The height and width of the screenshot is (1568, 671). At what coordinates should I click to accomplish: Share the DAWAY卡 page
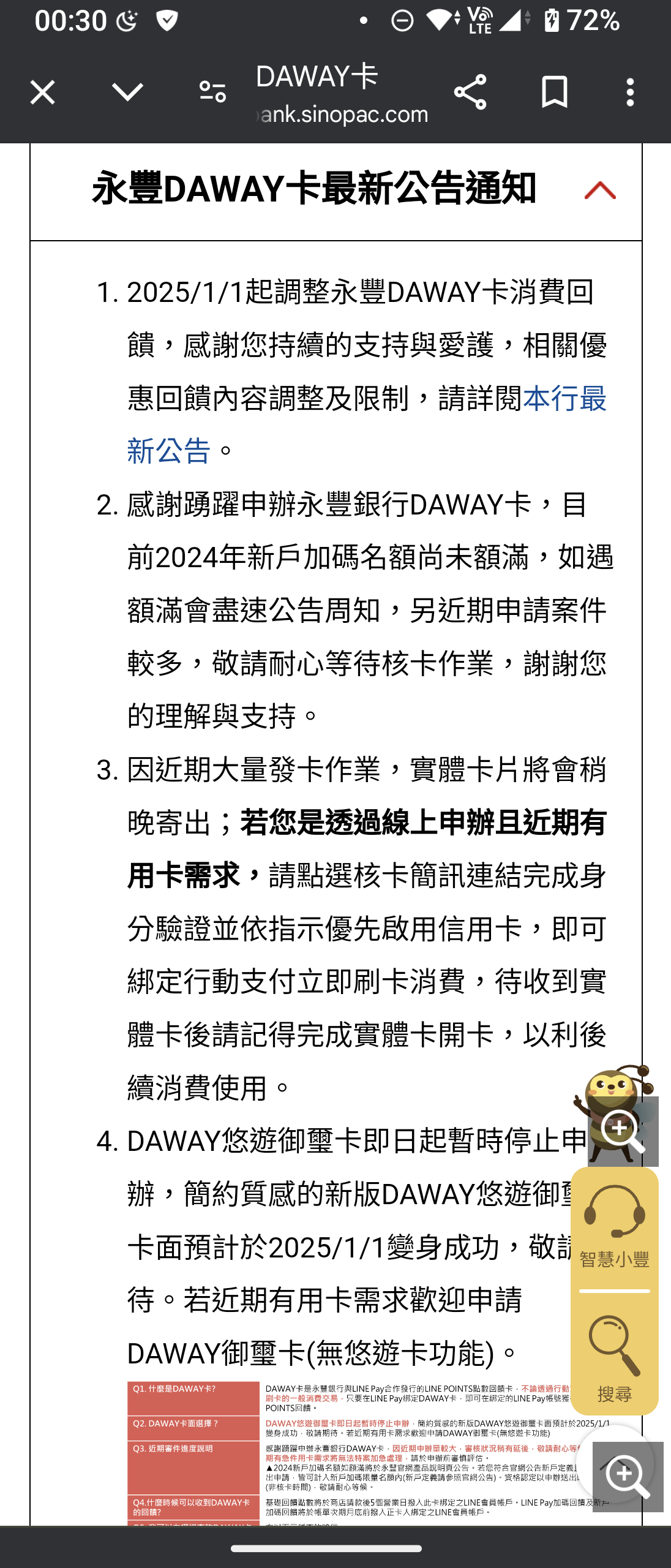pos(470,92)
